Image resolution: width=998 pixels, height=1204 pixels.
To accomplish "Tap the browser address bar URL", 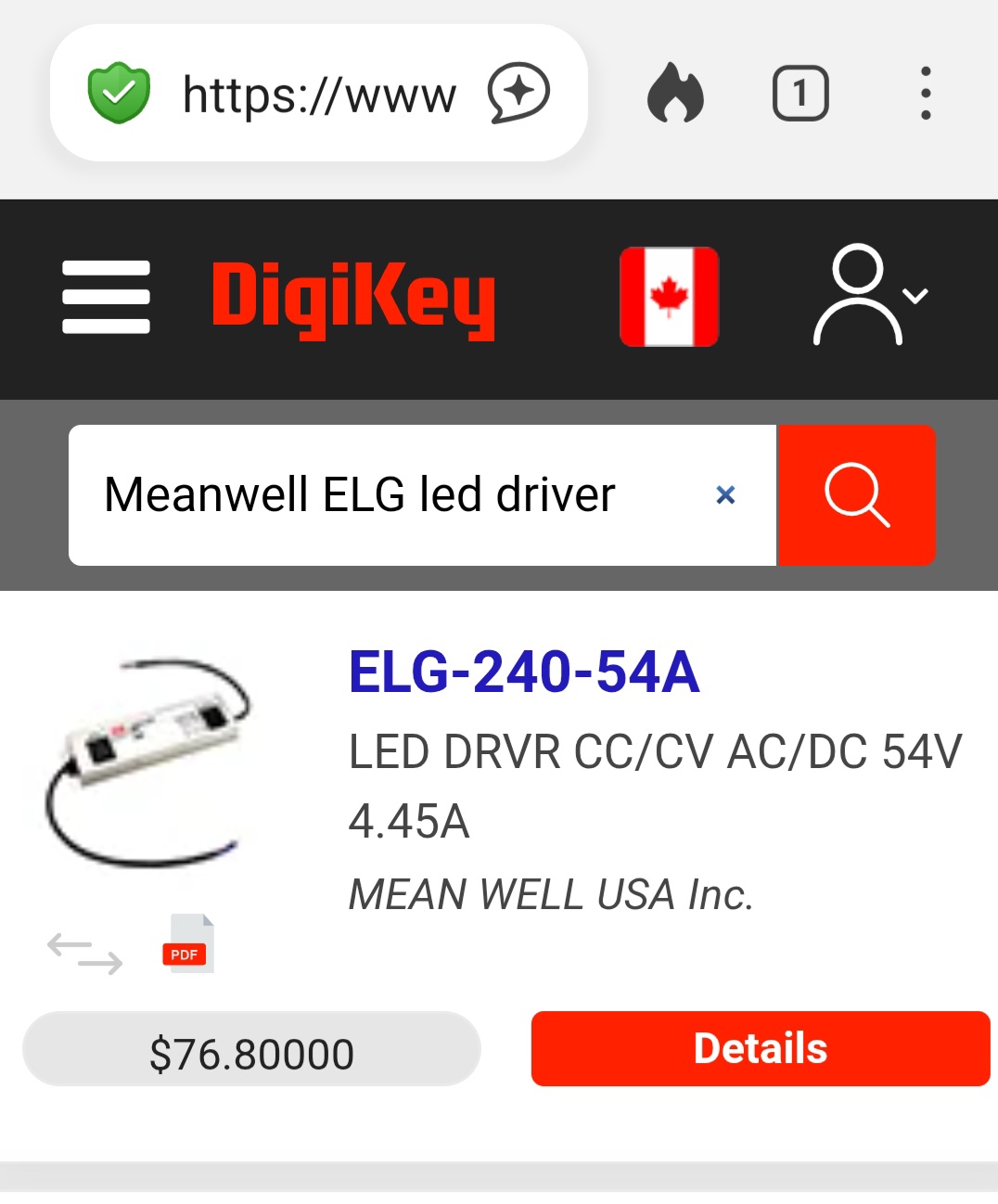I will tap(319, 95).
